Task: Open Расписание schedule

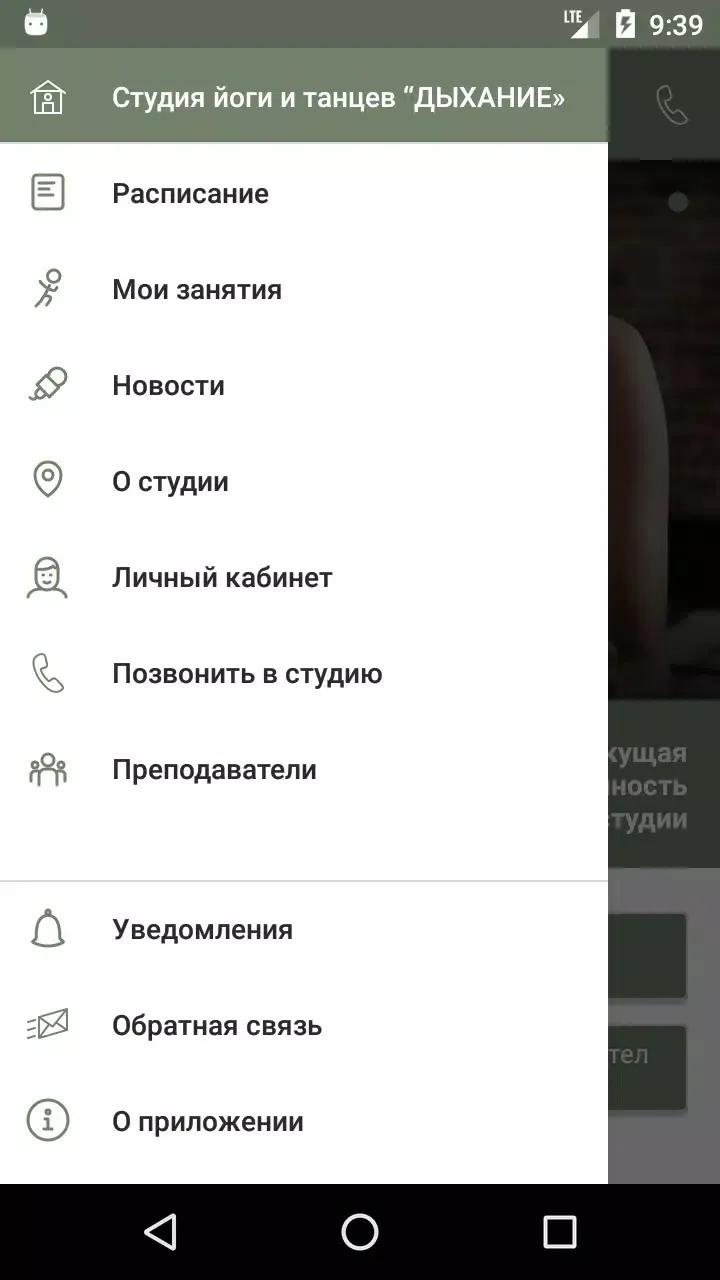Action: point(304,193)
